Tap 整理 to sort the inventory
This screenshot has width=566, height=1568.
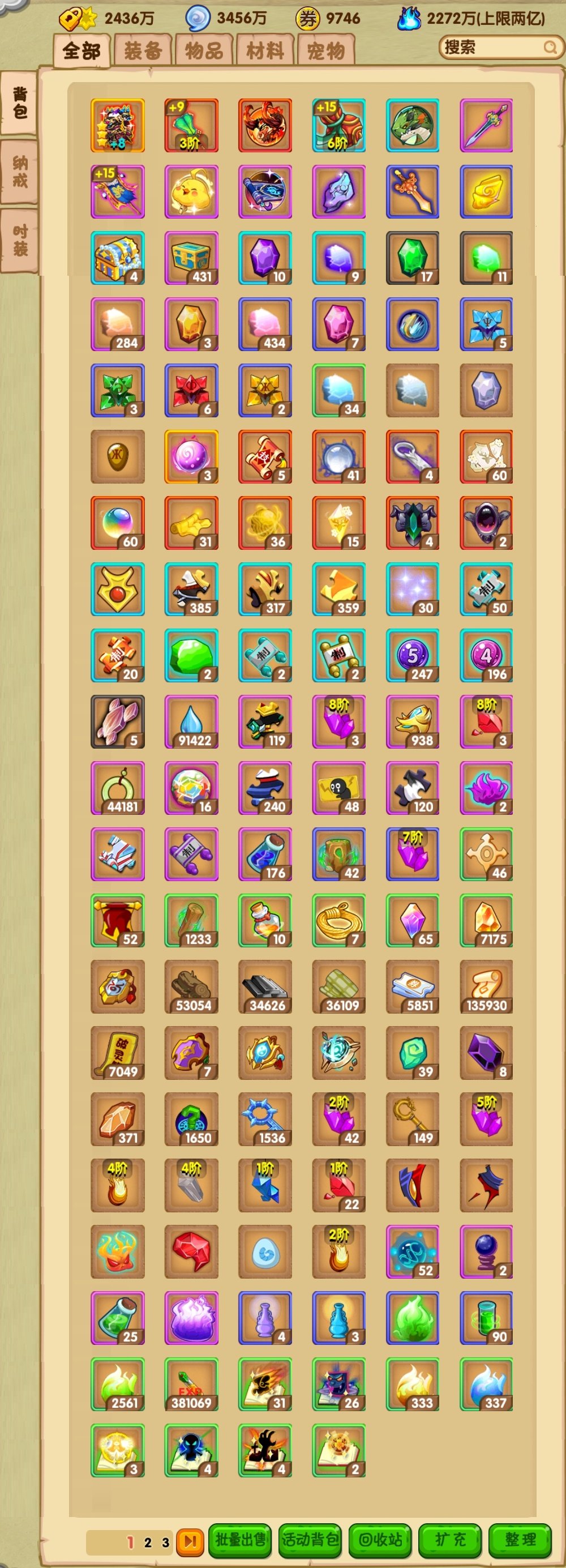[x=520, y=1539]
